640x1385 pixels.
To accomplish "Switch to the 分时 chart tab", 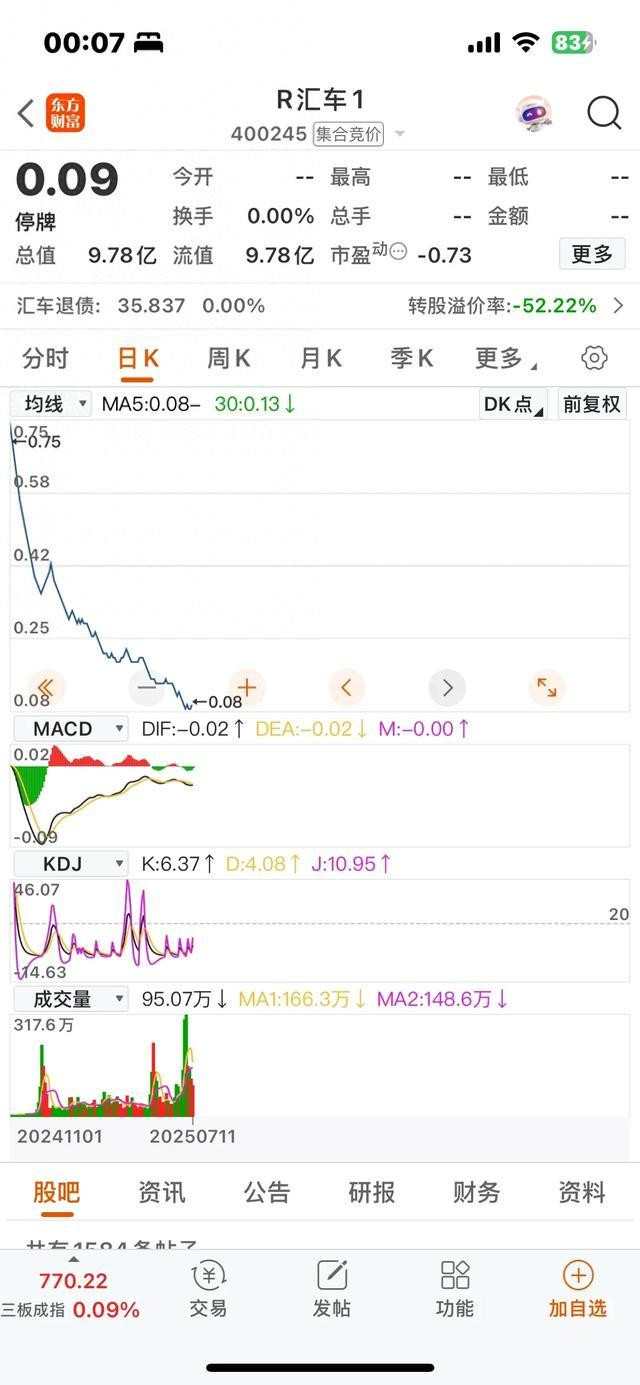I will tap(45, 358).
